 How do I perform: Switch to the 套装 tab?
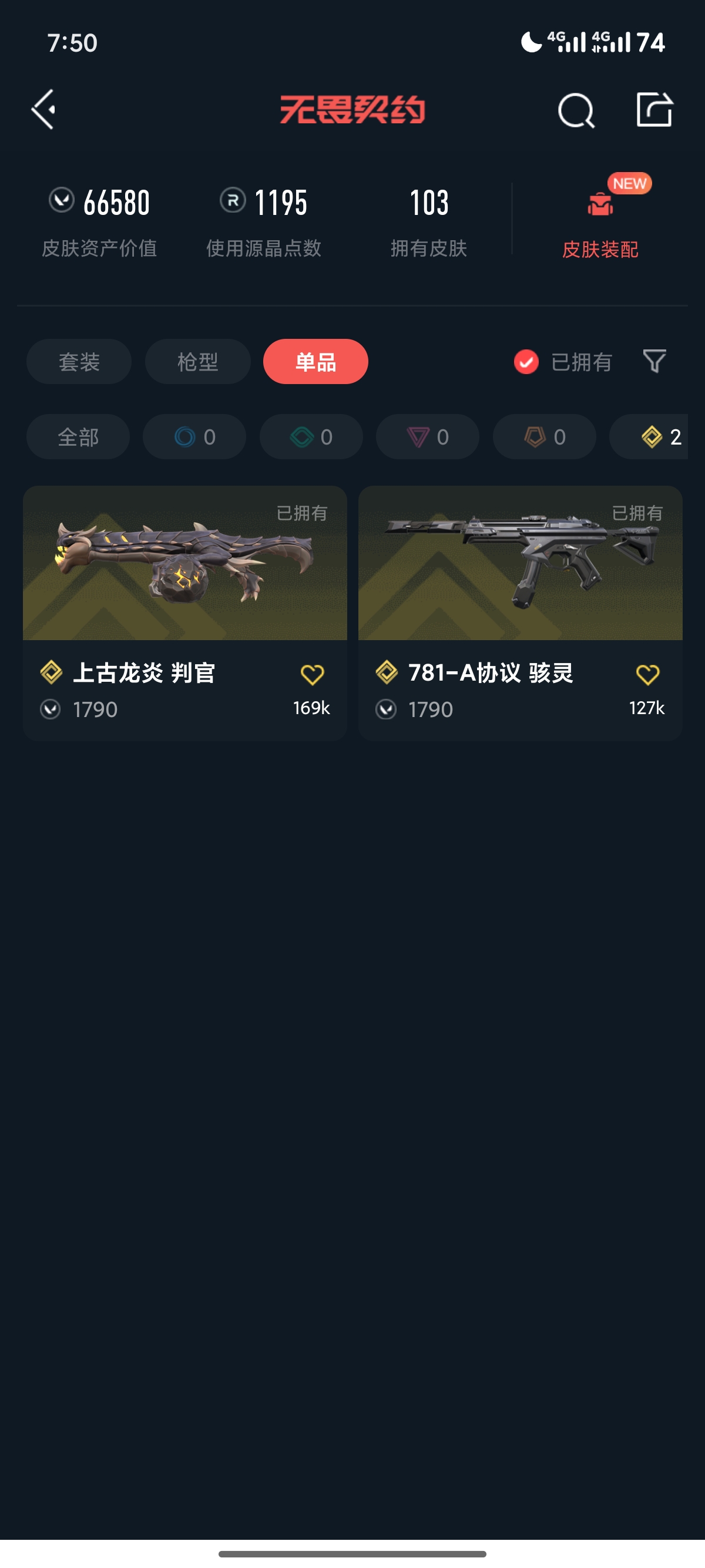tap(79, 362)
